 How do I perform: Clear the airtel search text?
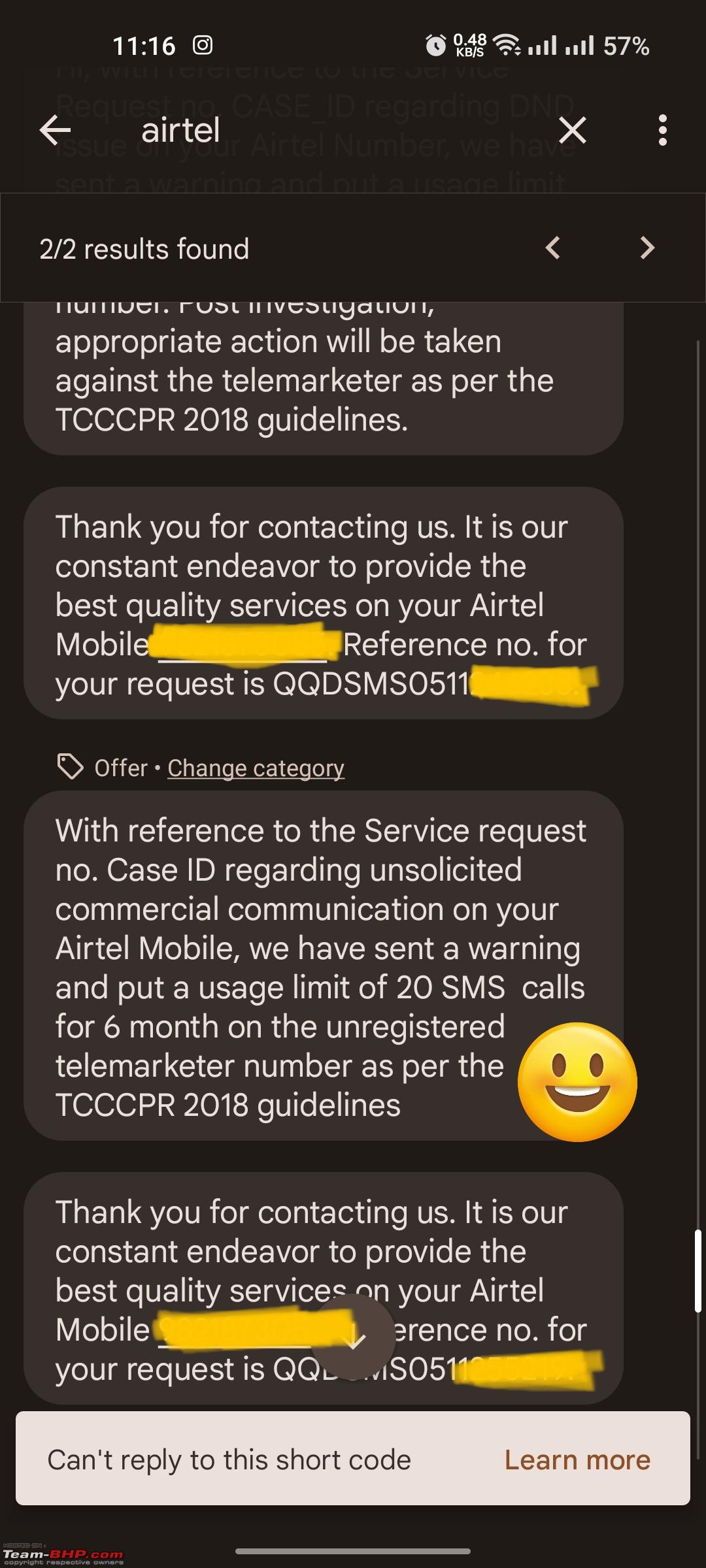pyautogui.click(x=573, y=131)
